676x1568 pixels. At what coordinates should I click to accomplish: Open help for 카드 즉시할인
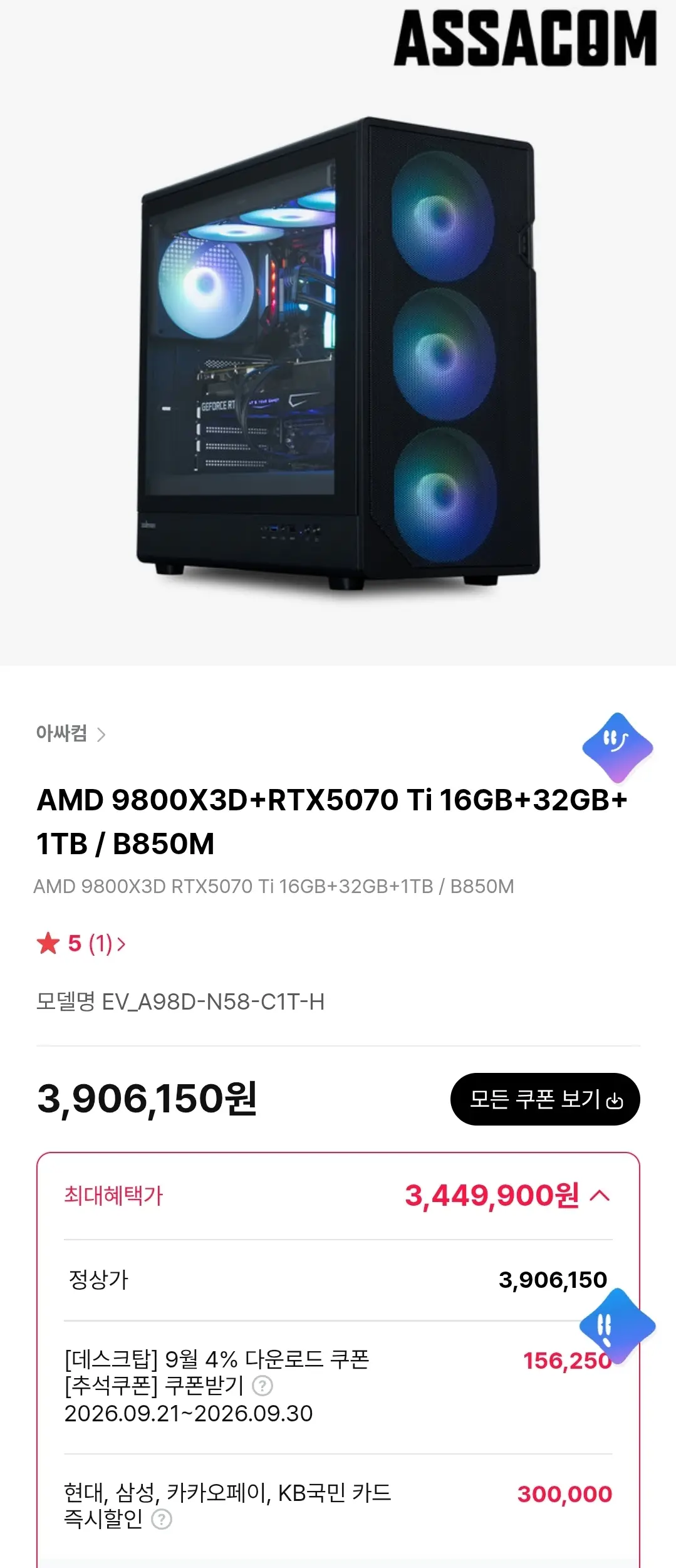click(x=162, y=1519)
